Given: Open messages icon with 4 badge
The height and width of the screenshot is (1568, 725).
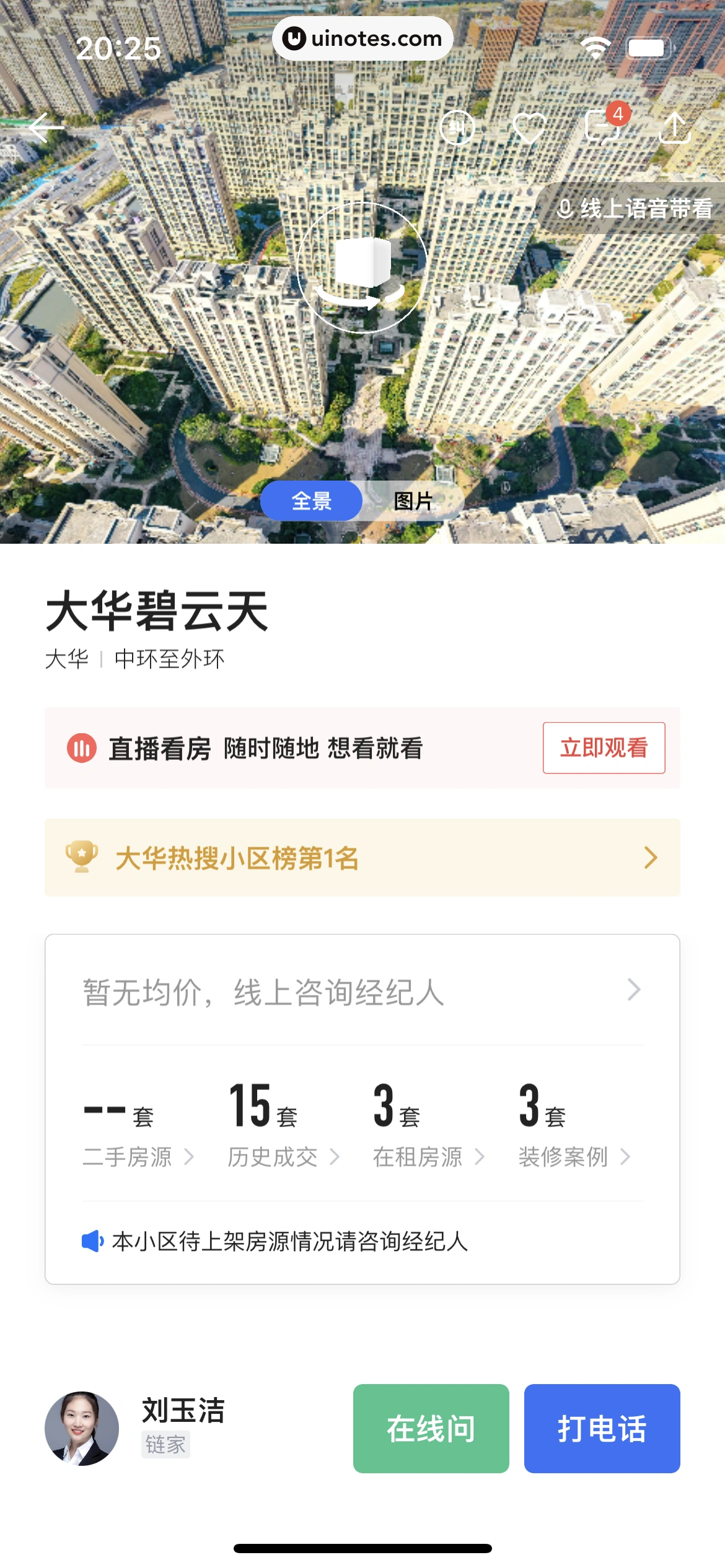Looking at the screenshot, I should point(603,127).
